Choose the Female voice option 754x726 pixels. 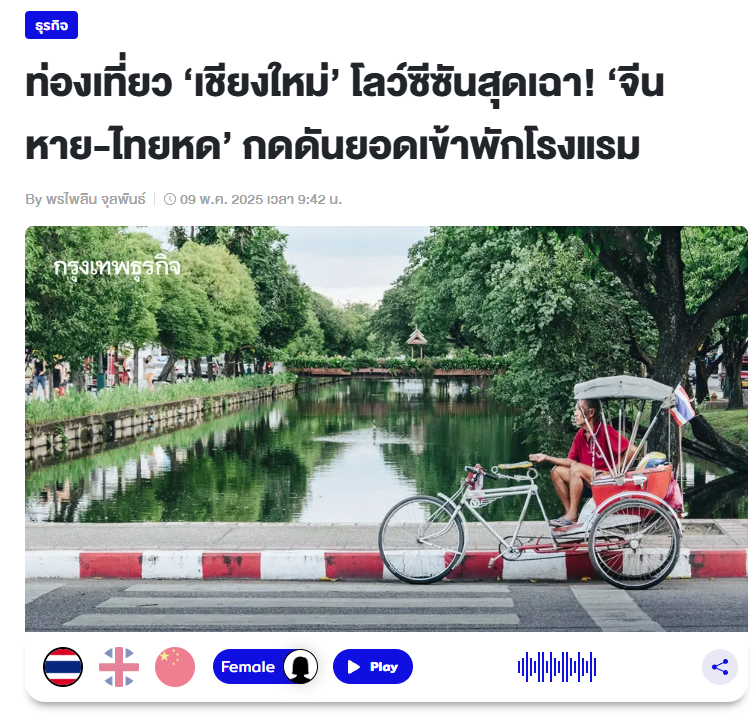click(x=265, y=667)
